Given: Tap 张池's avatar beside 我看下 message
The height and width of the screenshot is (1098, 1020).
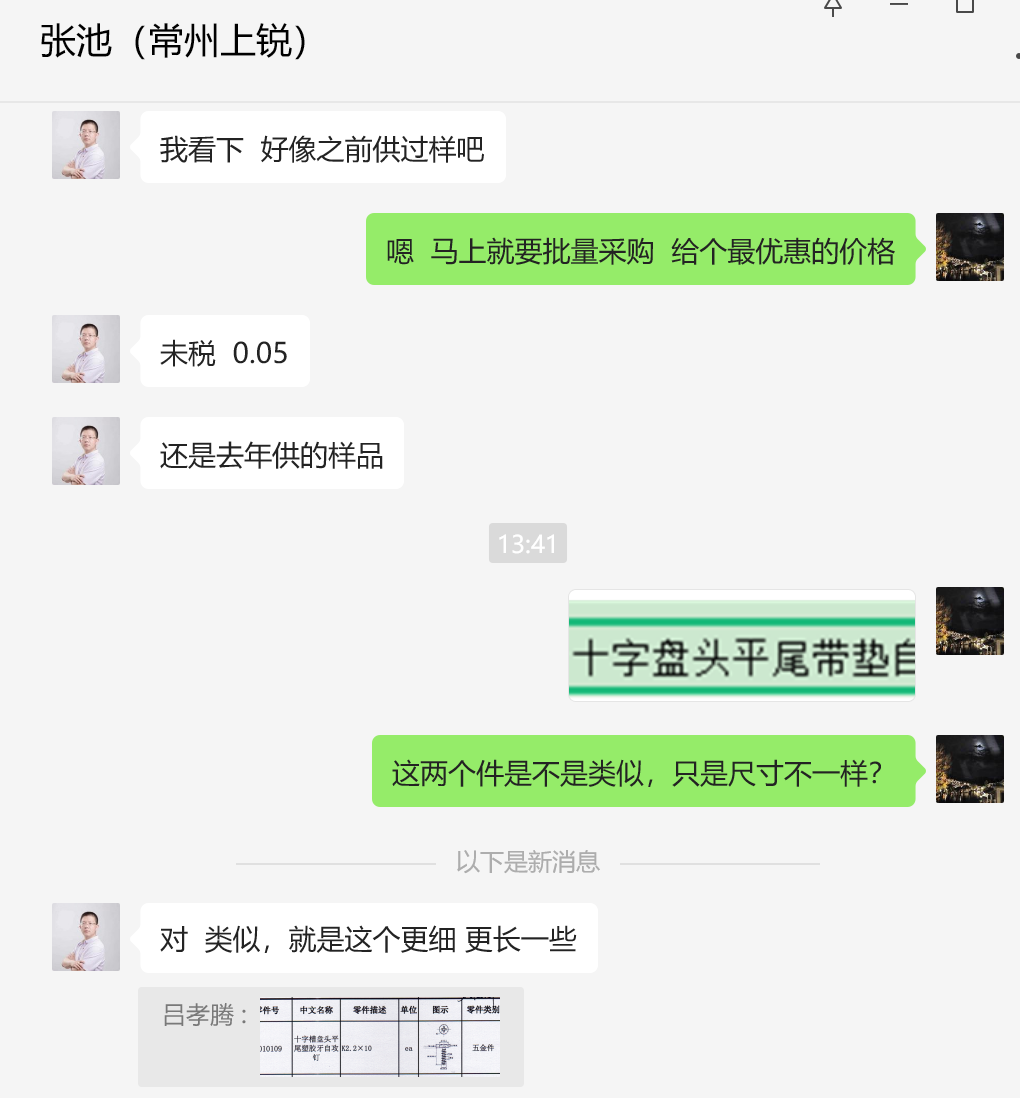Looking at the screenshot, I should coord(86,145).
